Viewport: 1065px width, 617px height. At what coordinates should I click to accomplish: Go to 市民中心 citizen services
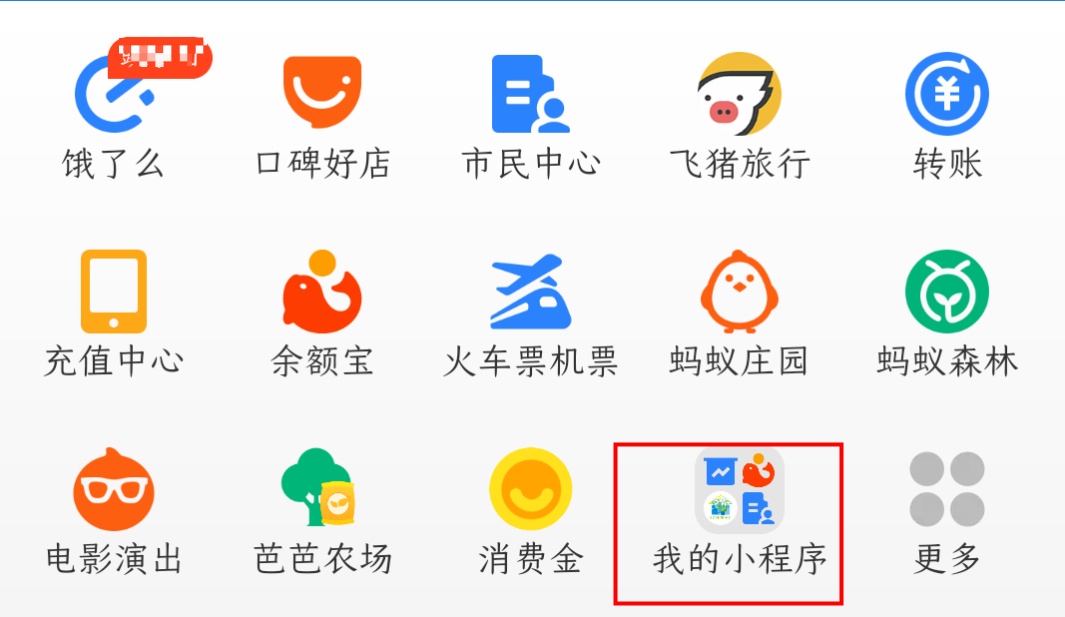530,94
